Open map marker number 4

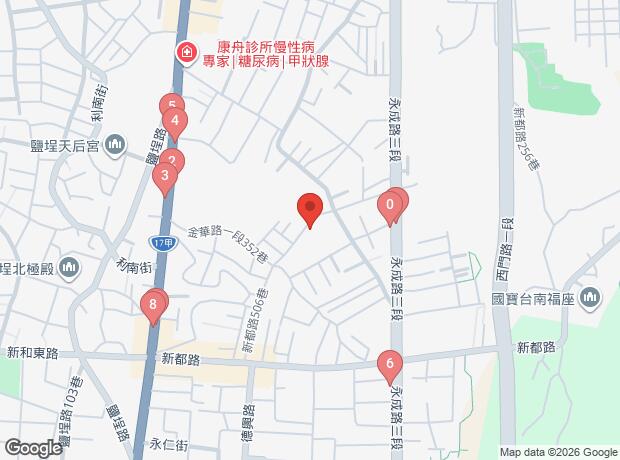(x=176, y=124)
